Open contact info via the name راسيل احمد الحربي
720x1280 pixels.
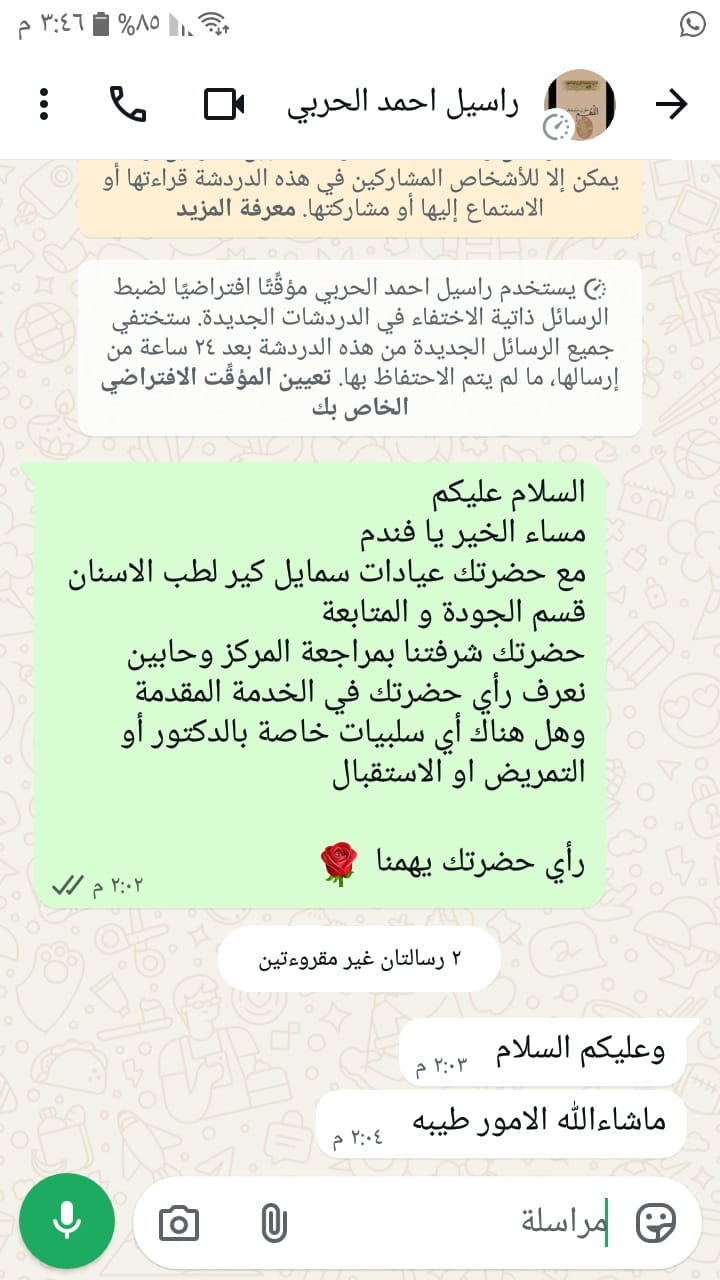coord(403,105)
